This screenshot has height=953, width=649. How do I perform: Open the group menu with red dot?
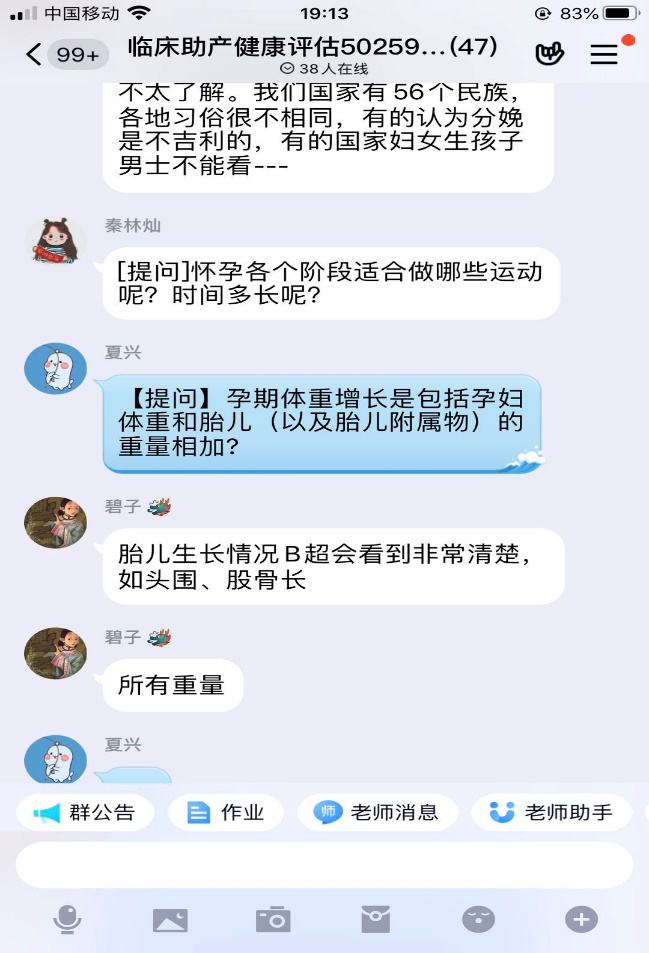tap(605, 54)
